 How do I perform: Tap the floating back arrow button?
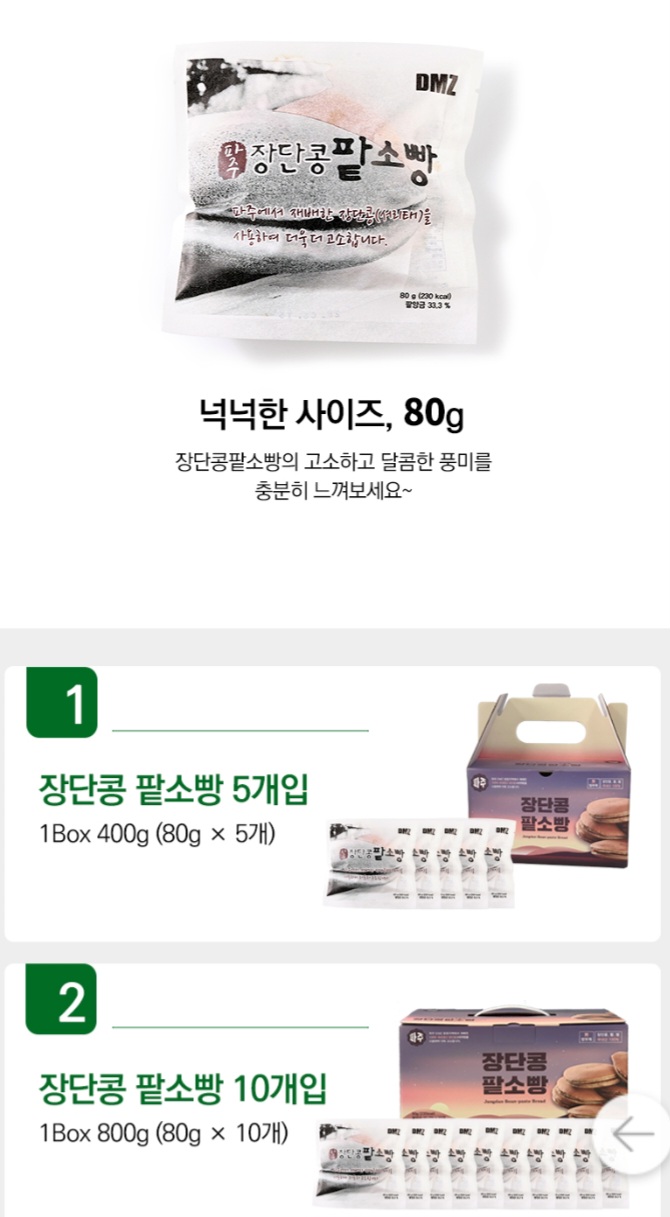click(633, 1134)
